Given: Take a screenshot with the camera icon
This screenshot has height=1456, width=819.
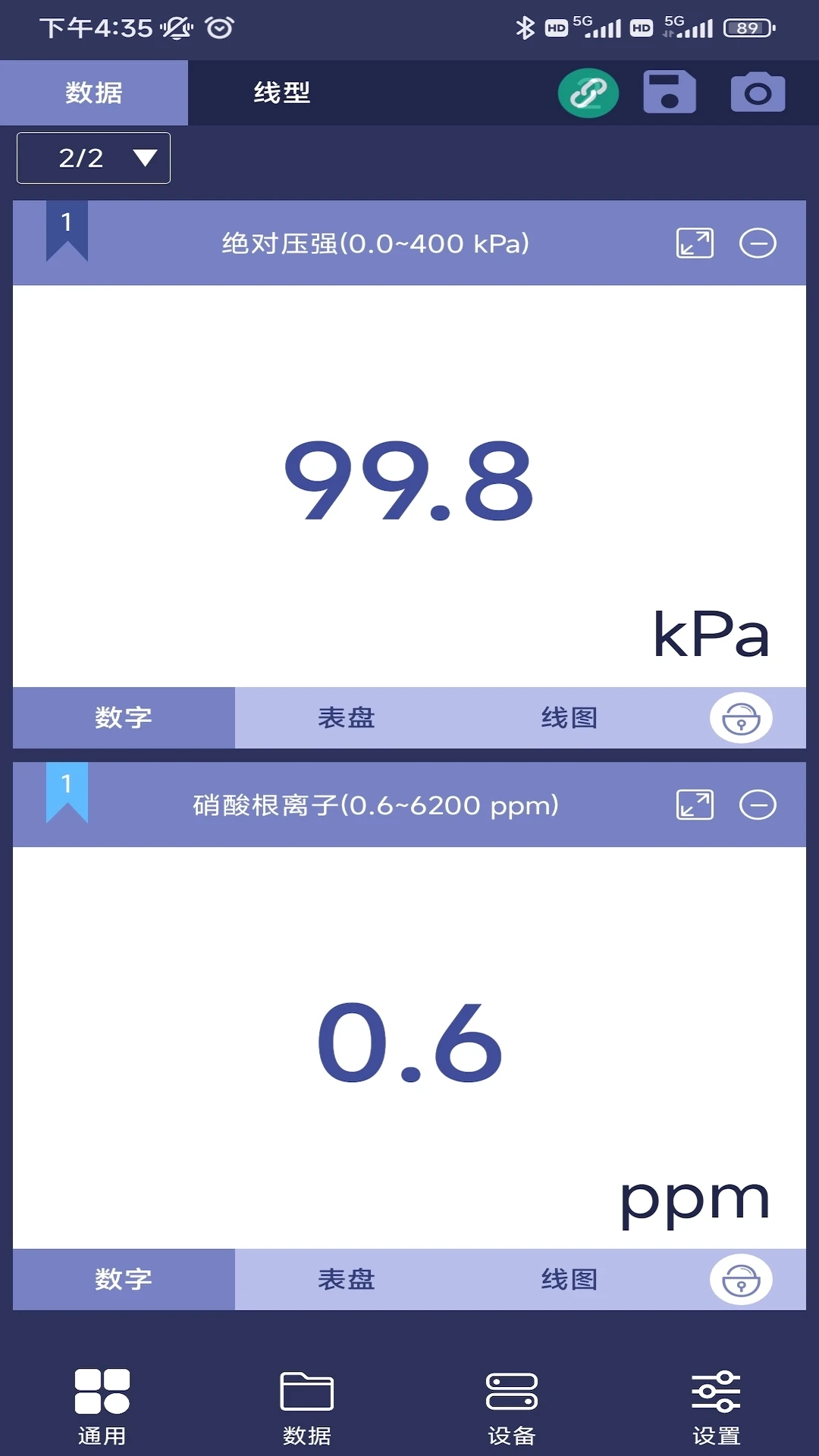Looking at the screenshot, I should click(x=758, y=93).
